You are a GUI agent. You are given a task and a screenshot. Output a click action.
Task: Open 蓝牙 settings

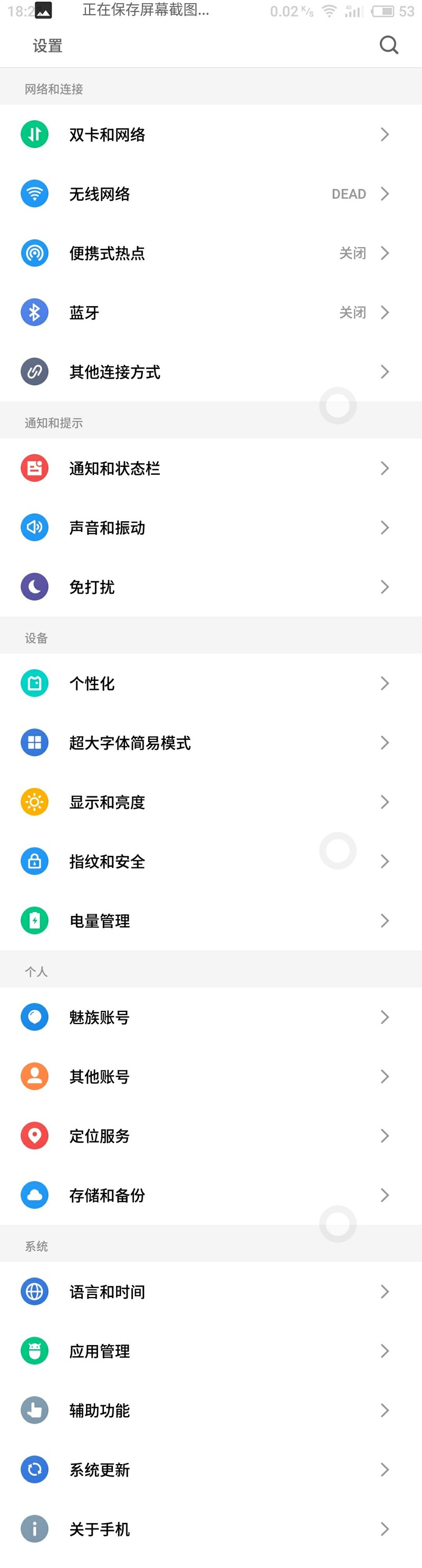coord(84,313)
